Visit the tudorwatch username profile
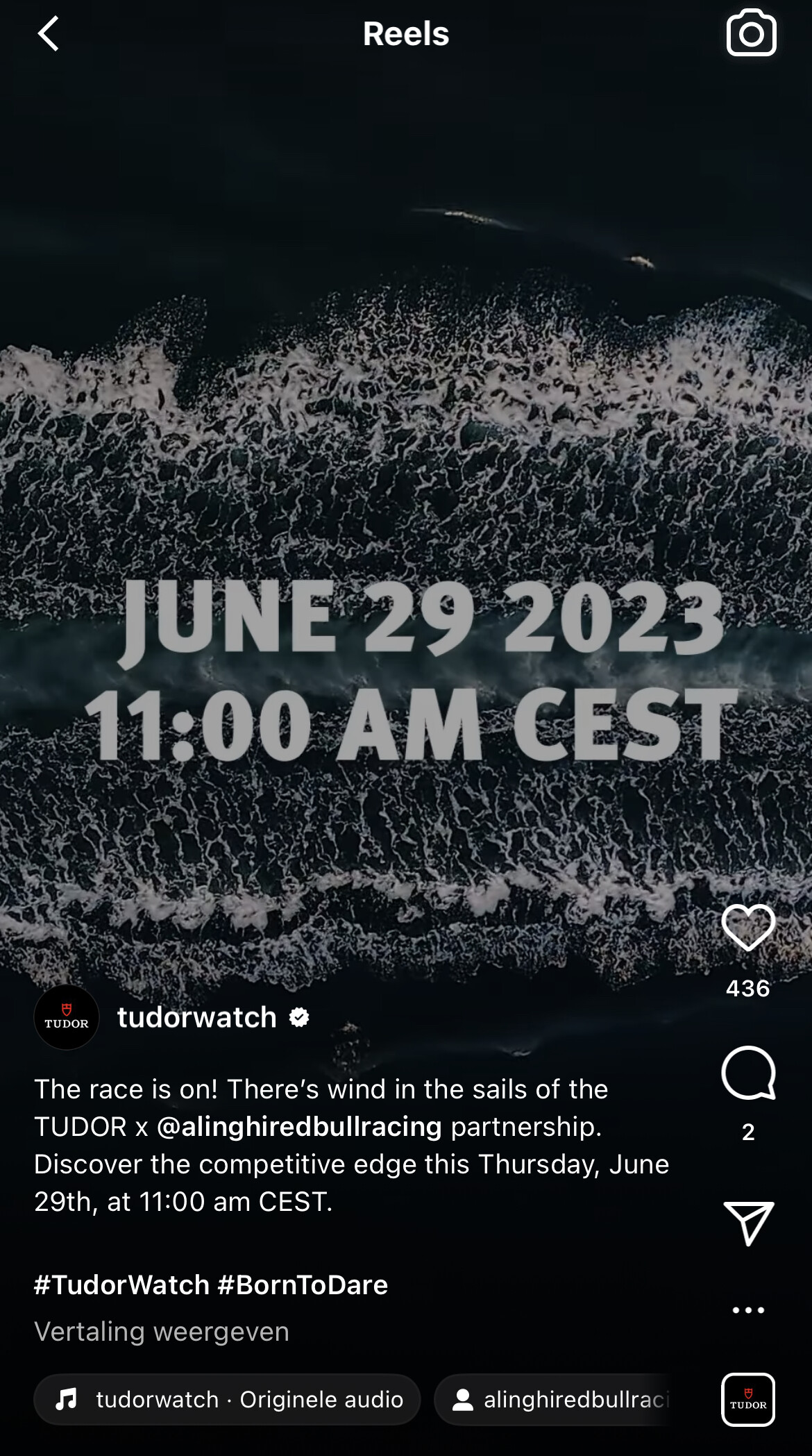The image size is (812, 1456). [197, 1018]
